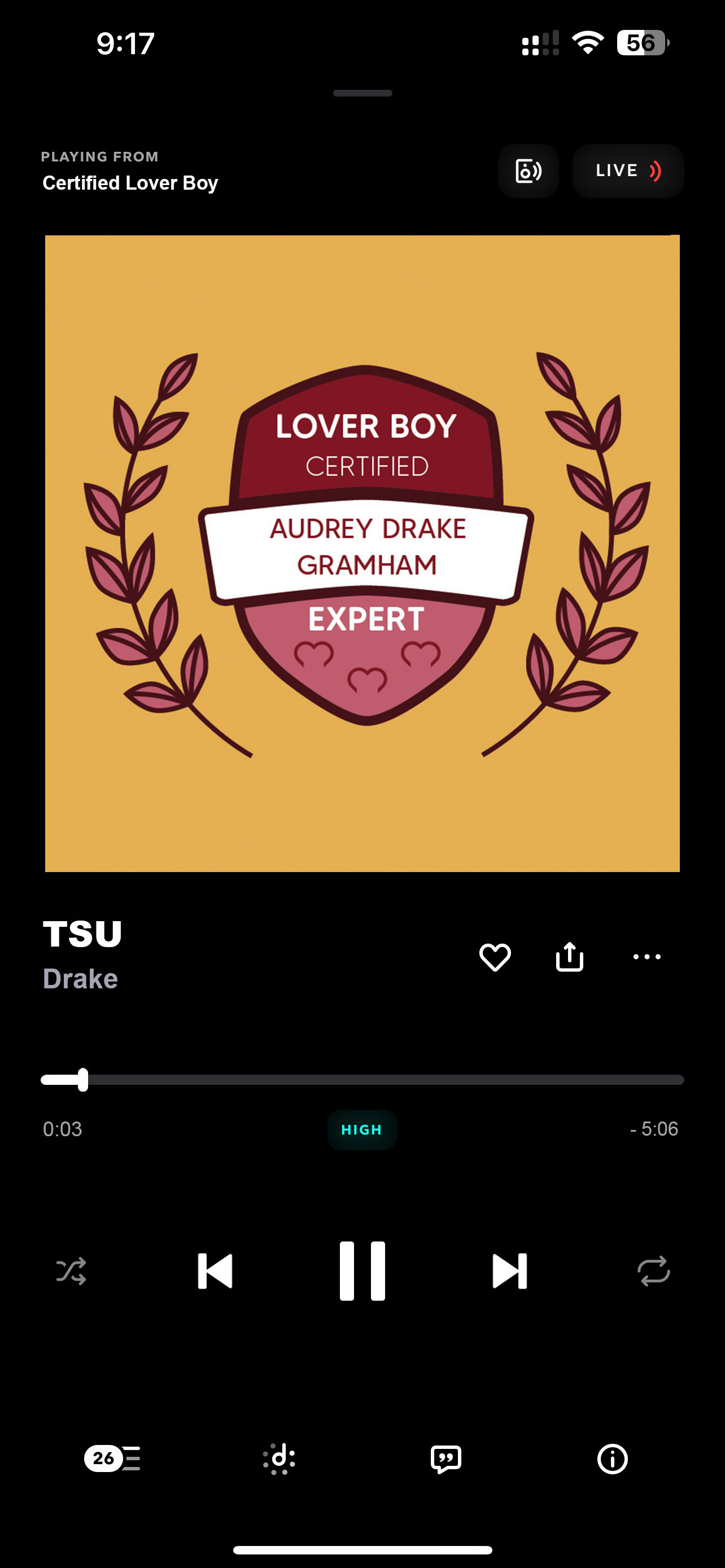Tap the HIGH audio quality badge
This screenshot has width=725, height=1568.
362,1130
